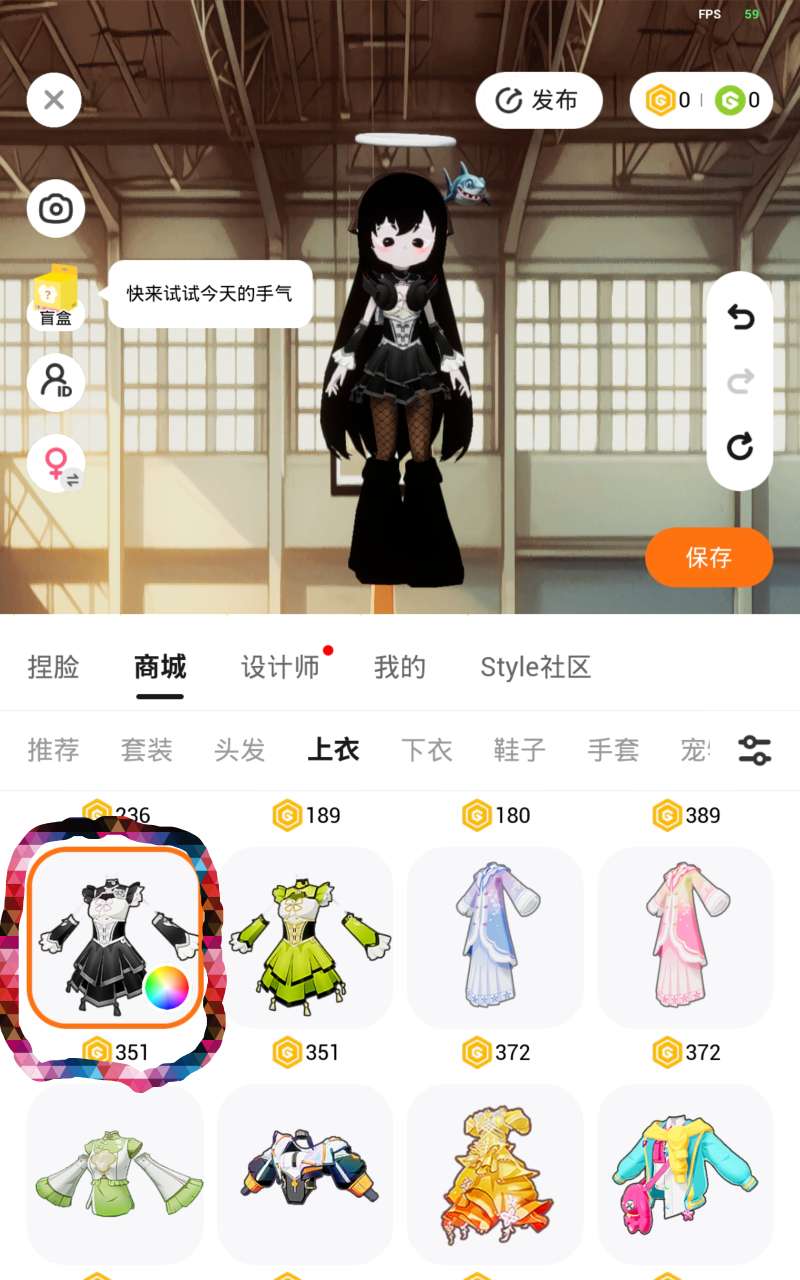Undo the last change
This screenshot has width=800, height=1280.
click(740, 318)
